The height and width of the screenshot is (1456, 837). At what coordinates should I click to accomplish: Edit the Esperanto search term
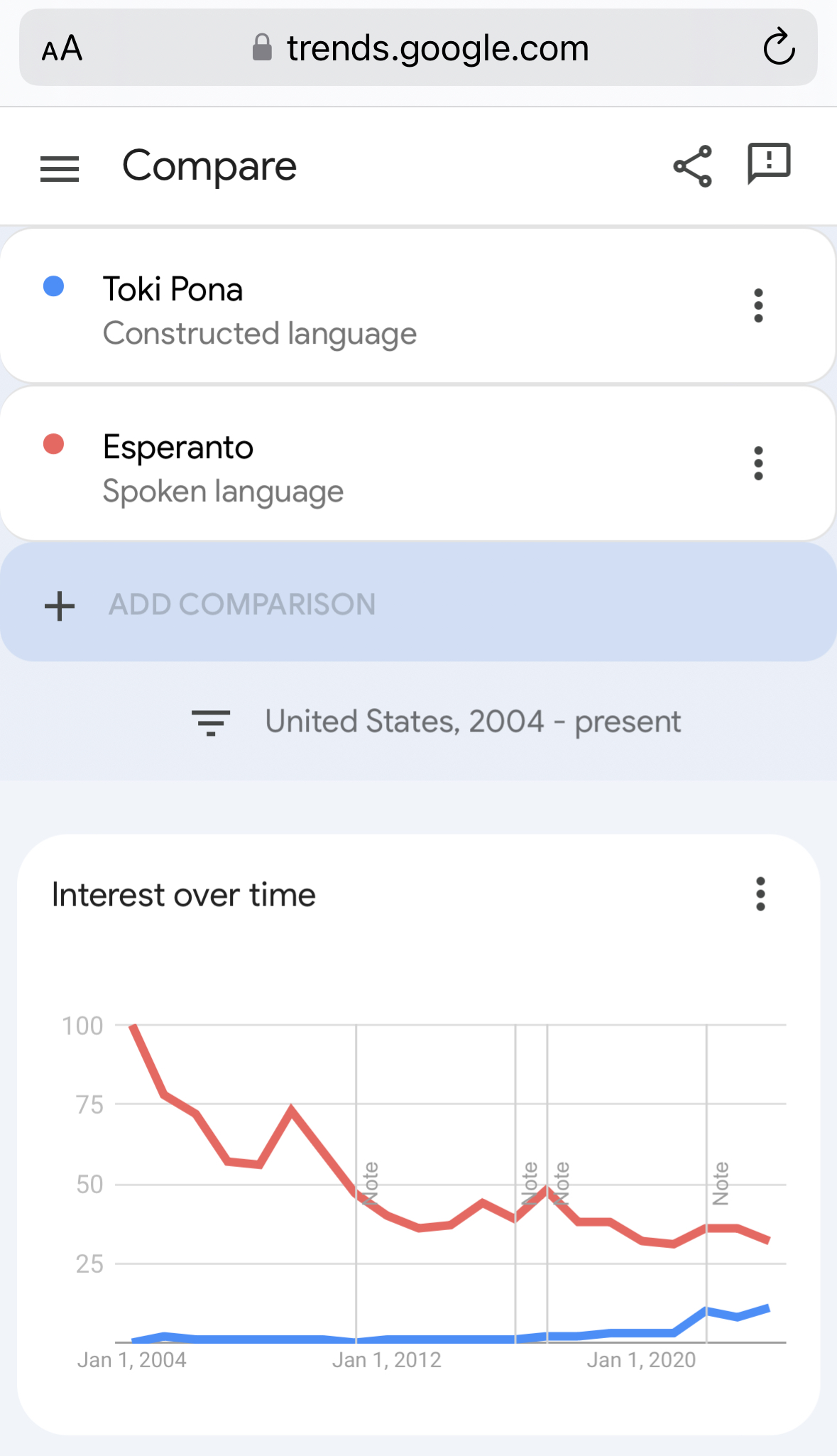[178, 447]
